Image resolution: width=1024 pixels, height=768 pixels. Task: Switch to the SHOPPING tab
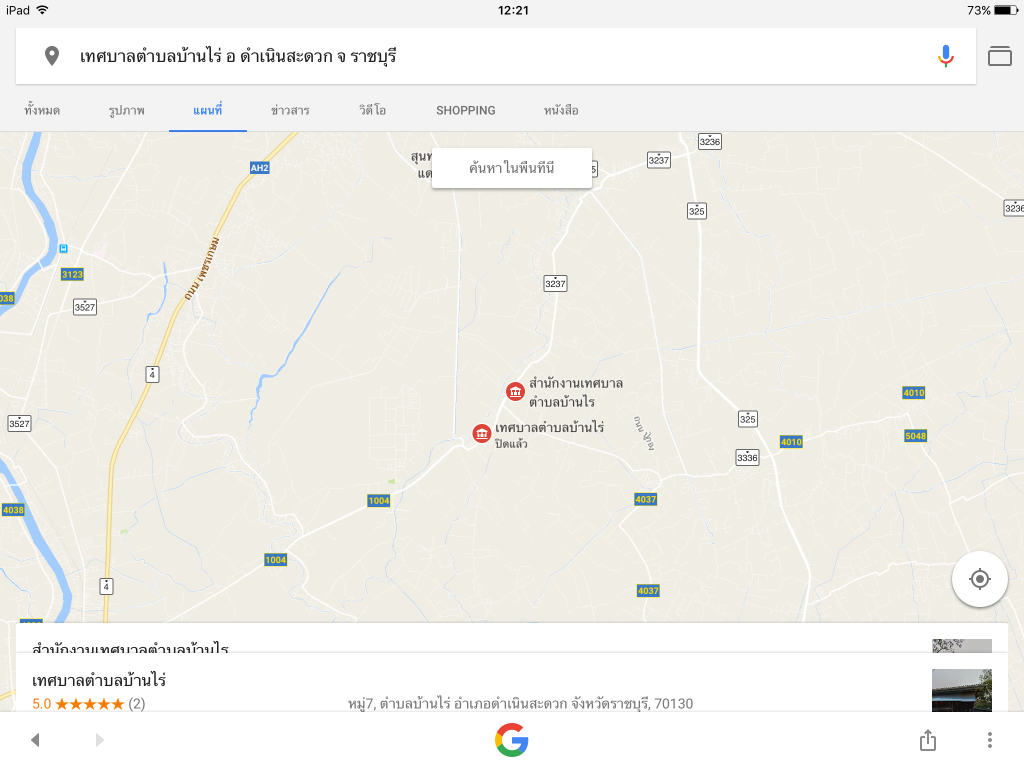(x=465, y=110)
